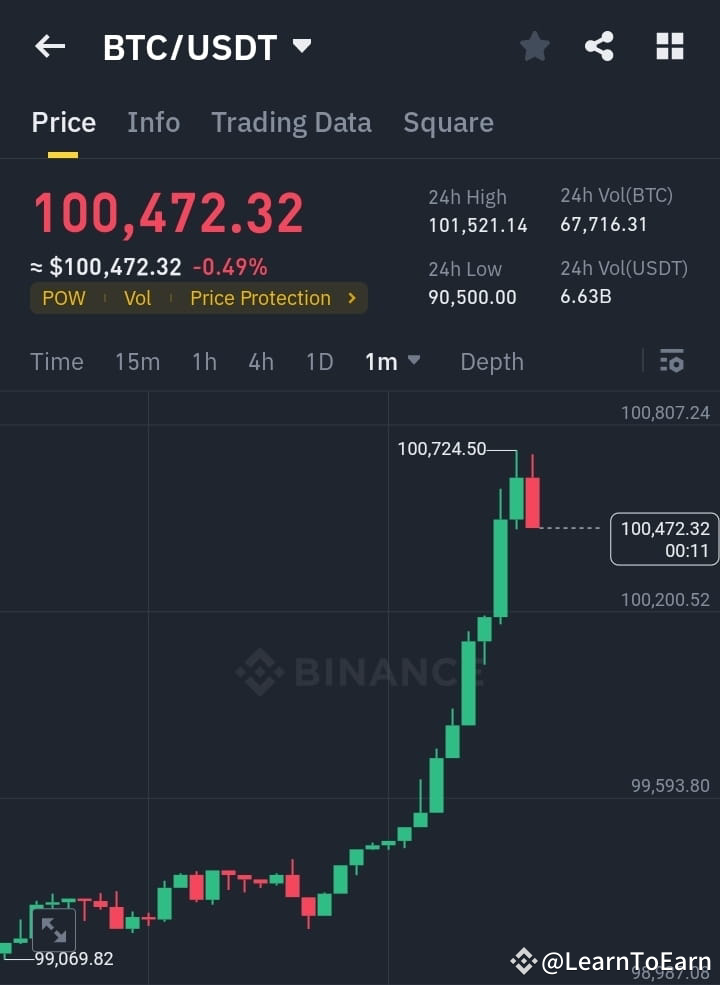Viewport: 720px width, 985px height.
Task: Switch to the 1D interval
Action: pos(320,361)
